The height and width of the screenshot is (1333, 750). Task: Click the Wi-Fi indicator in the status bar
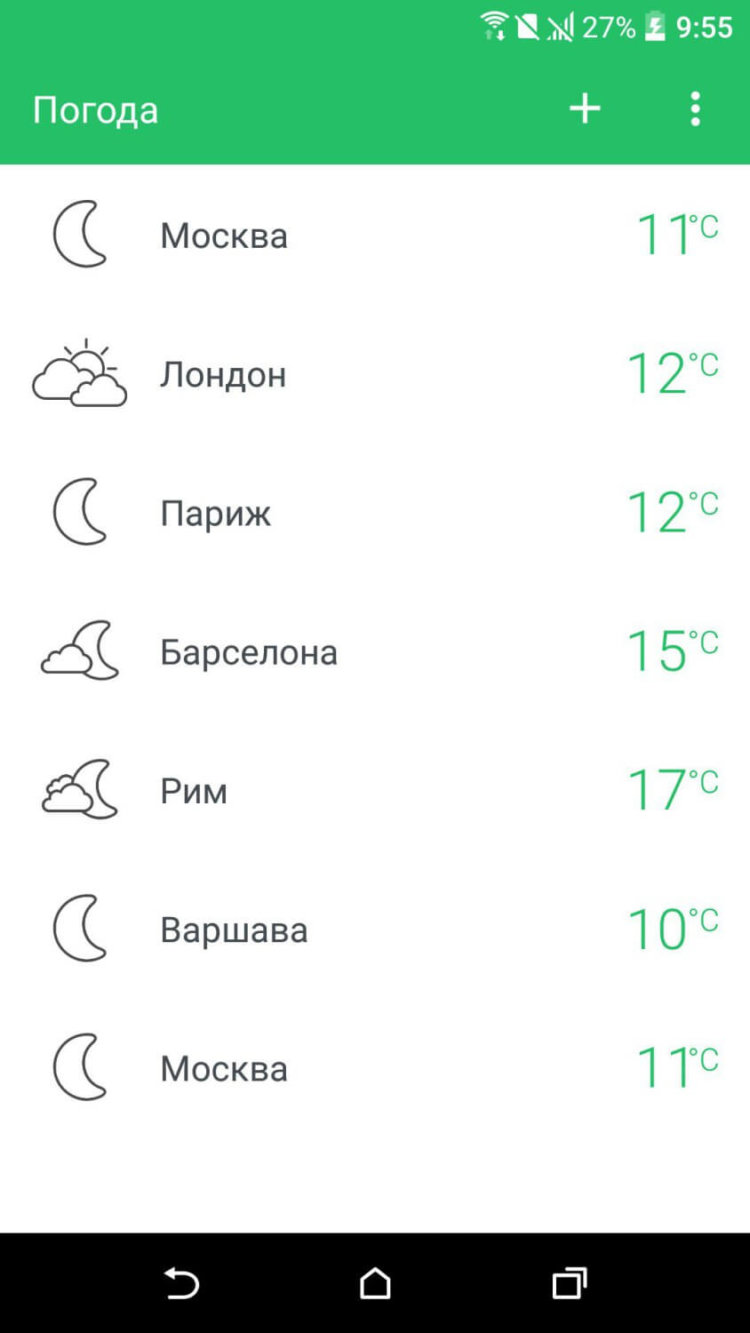point(495,26)
